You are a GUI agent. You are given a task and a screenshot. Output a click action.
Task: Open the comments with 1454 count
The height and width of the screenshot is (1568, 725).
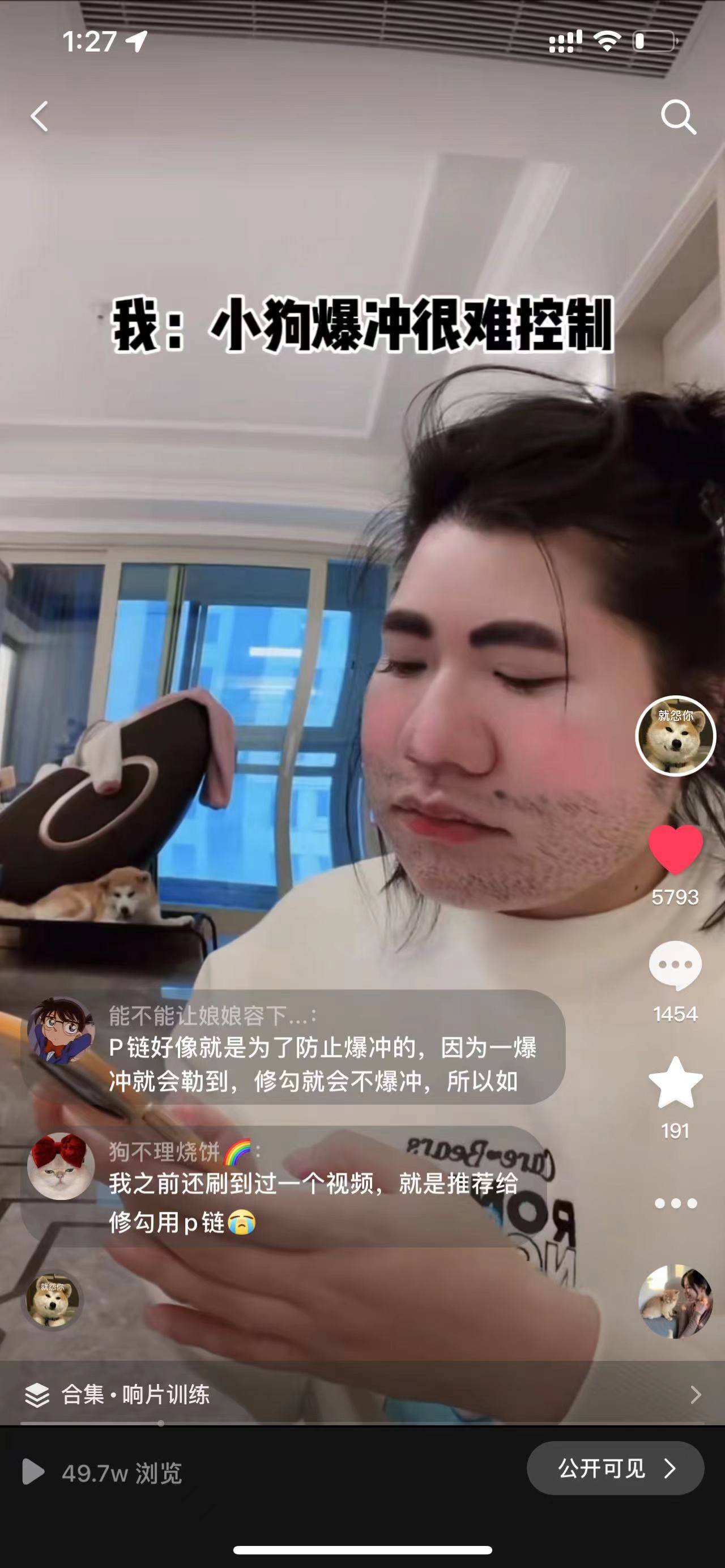(x=675, y=966)
